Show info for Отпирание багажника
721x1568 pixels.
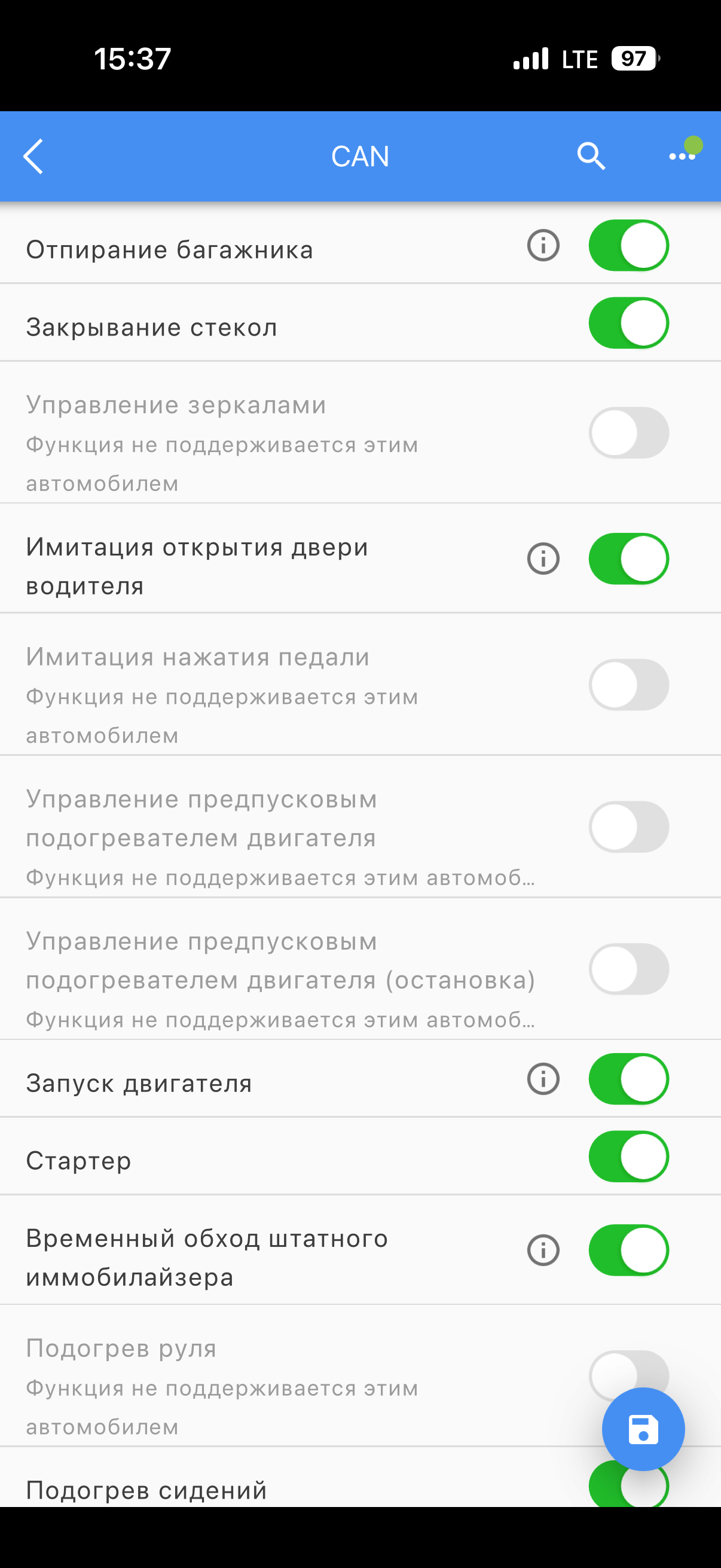[543, 246]
